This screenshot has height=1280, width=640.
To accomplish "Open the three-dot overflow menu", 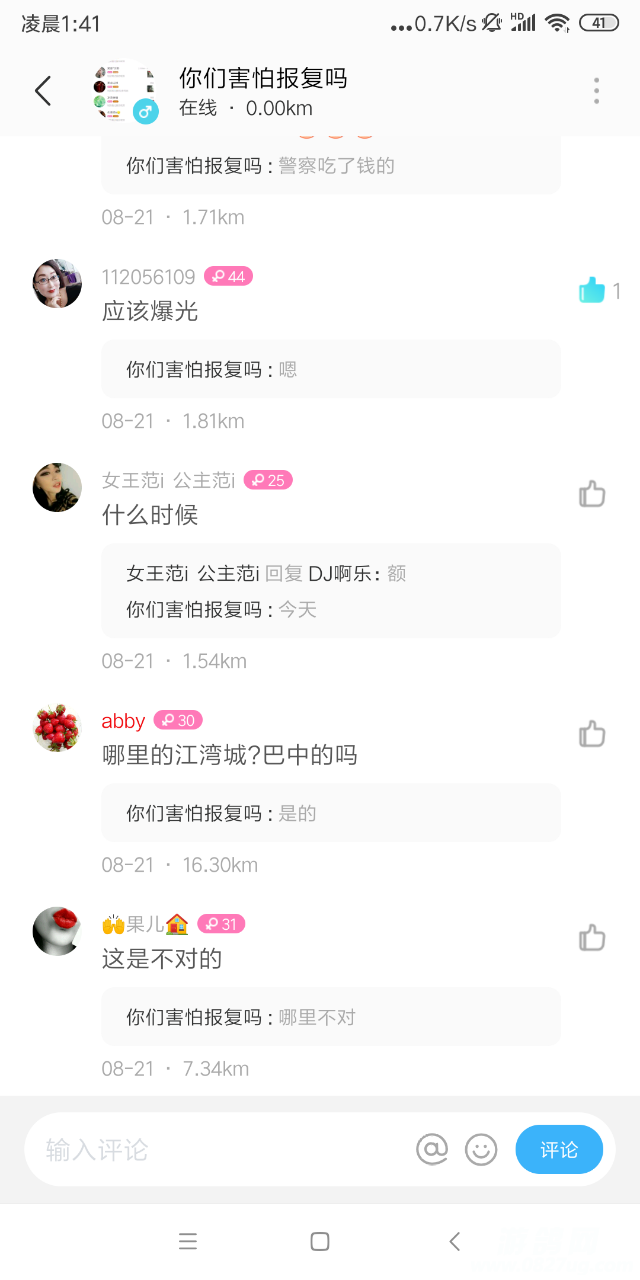I will click(x=596, y=91).
